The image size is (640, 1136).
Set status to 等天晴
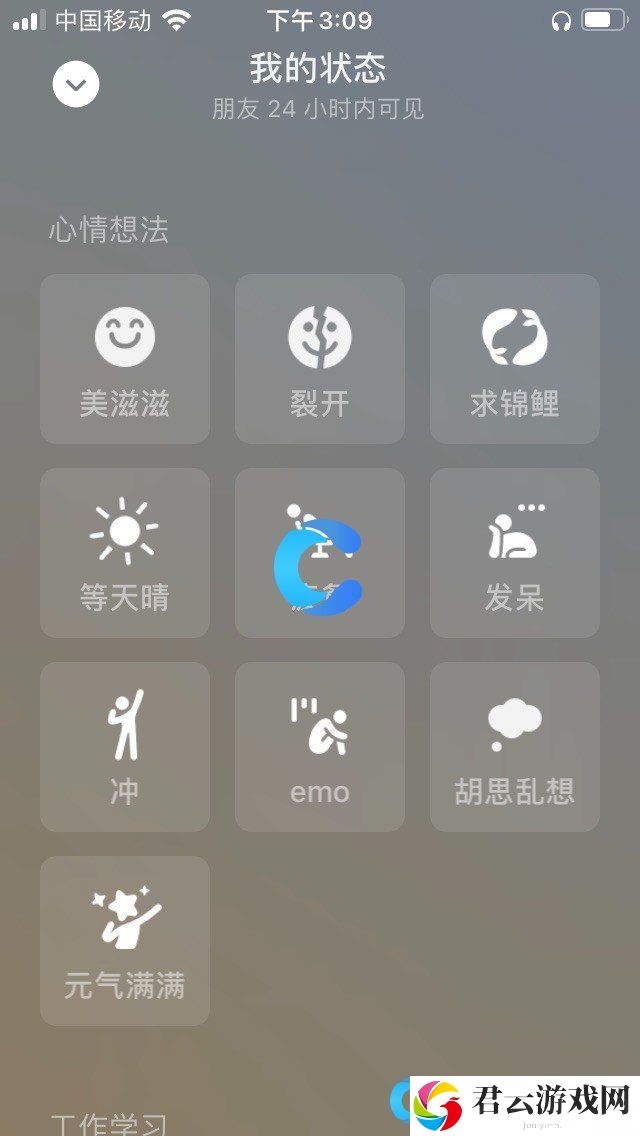[125, 553]
